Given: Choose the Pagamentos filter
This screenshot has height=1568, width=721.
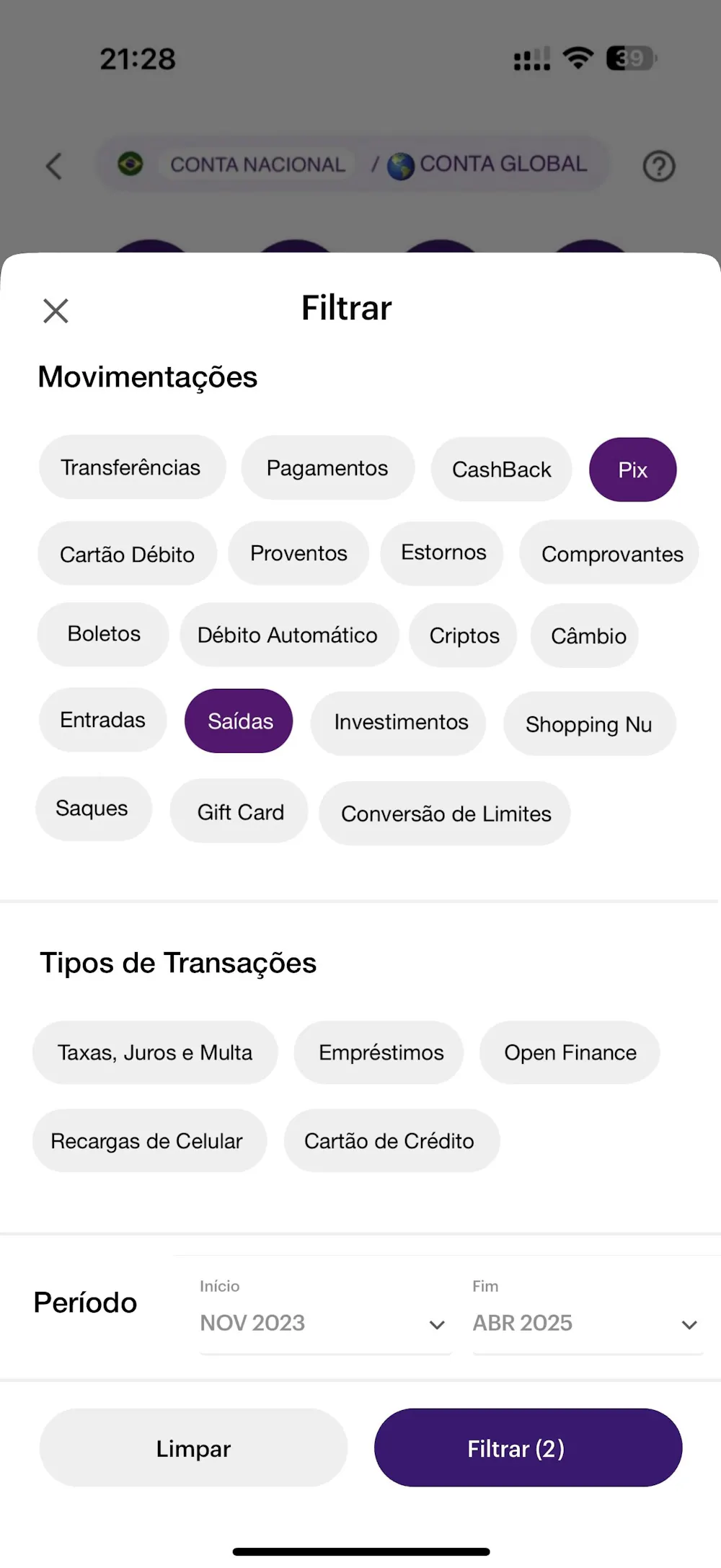Looking at the screenshot, I should coord(327,469).
